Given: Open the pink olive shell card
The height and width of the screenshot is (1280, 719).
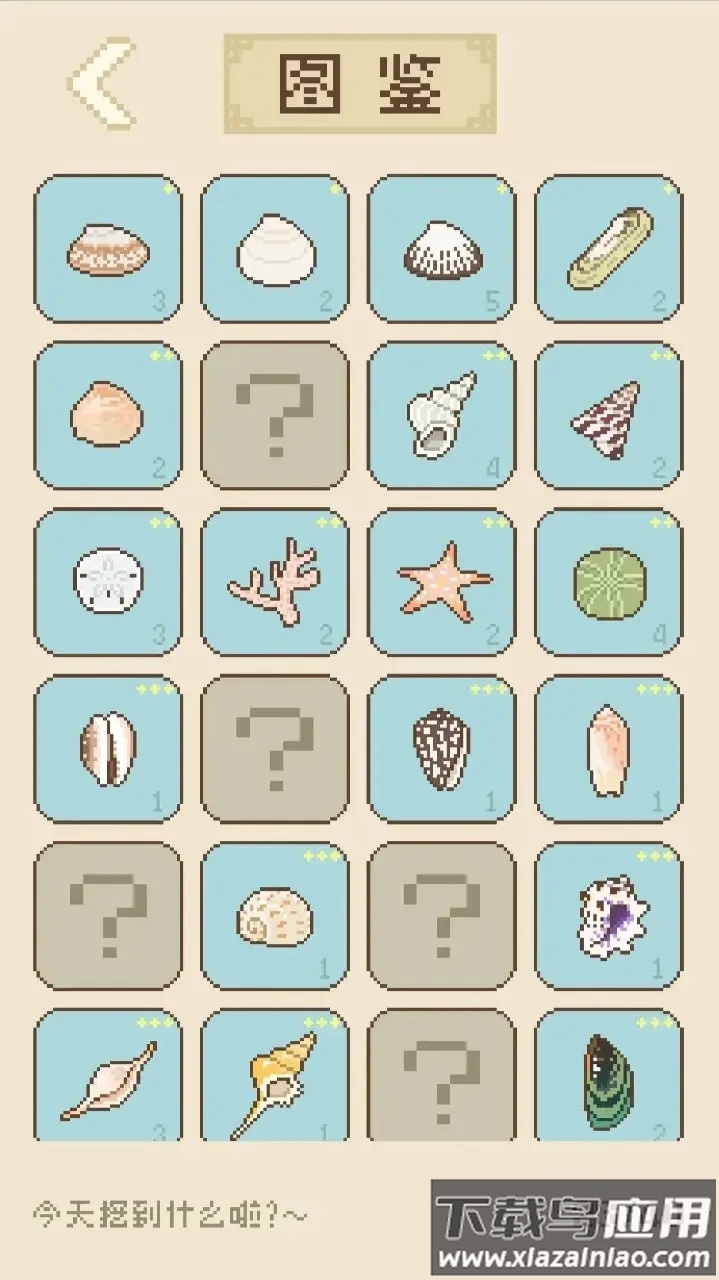Looking at the screenshot, I should tap(609, 749).
